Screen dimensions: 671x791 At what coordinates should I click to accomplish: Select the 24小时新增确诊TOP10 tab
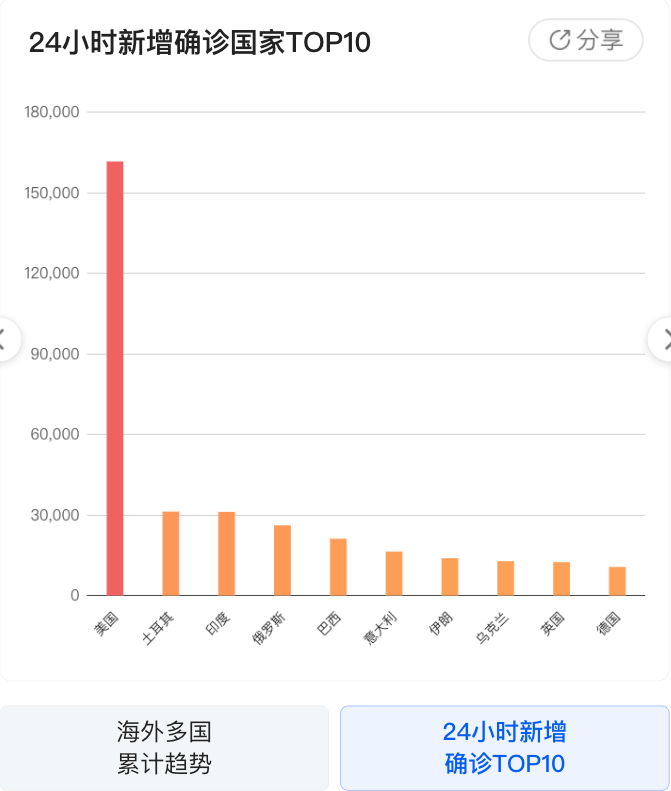click(x=504, y=748)
